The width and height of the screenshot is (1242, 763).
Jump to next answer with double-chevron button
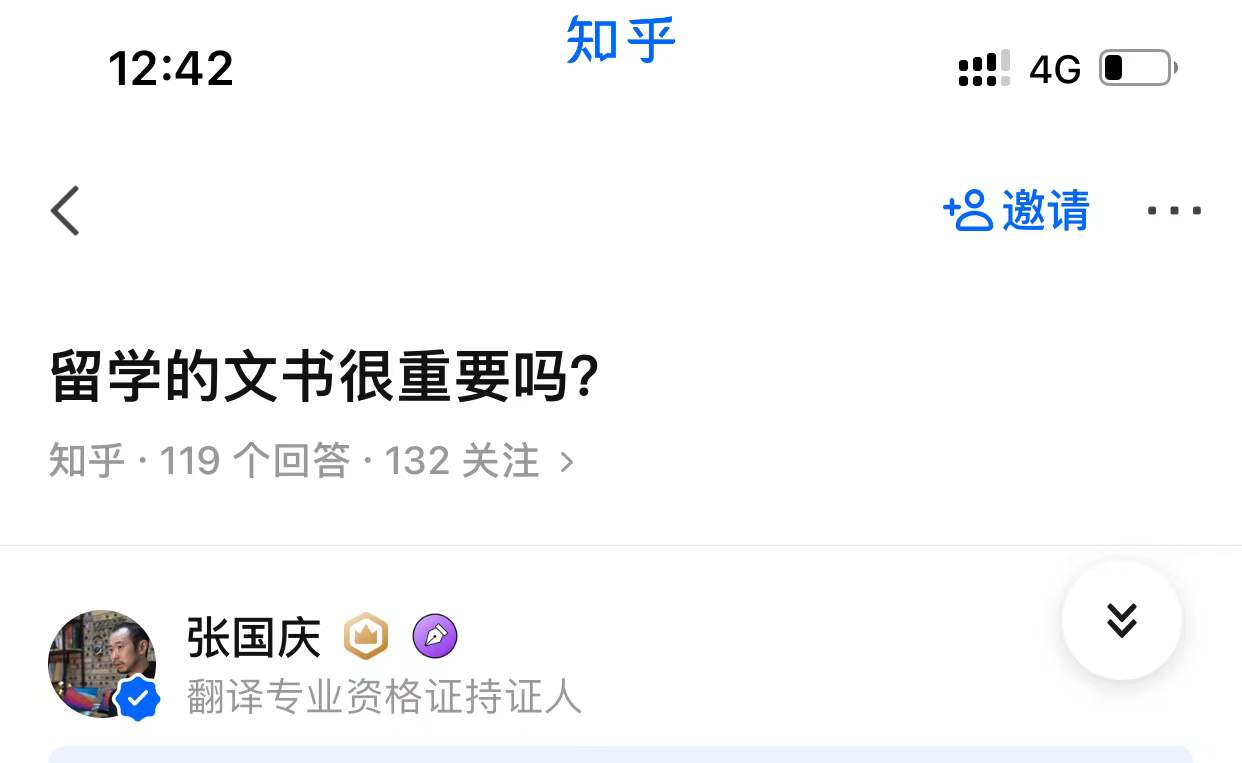click(x=1121, y=620)
